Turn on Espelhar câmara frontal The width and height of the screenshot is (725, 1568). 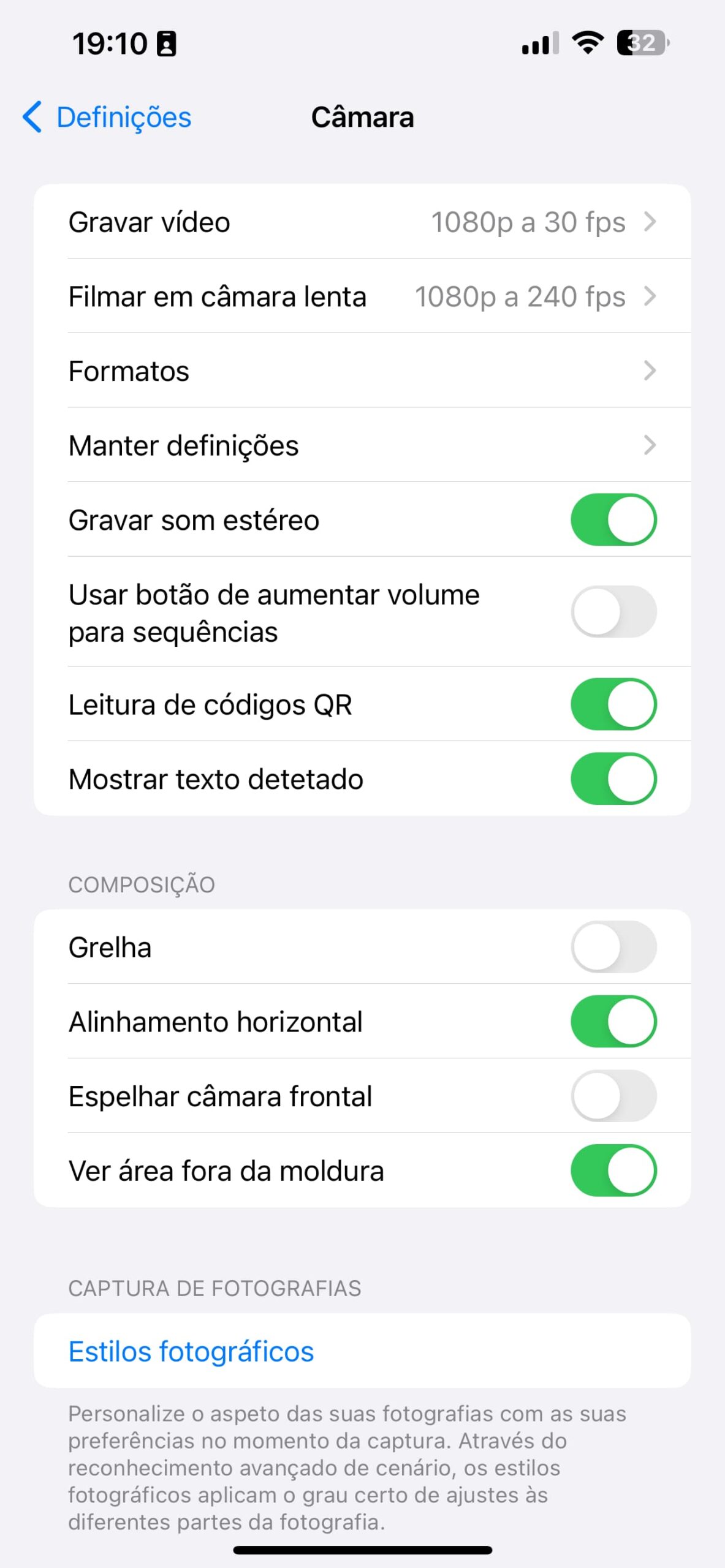coord(613,1096)
